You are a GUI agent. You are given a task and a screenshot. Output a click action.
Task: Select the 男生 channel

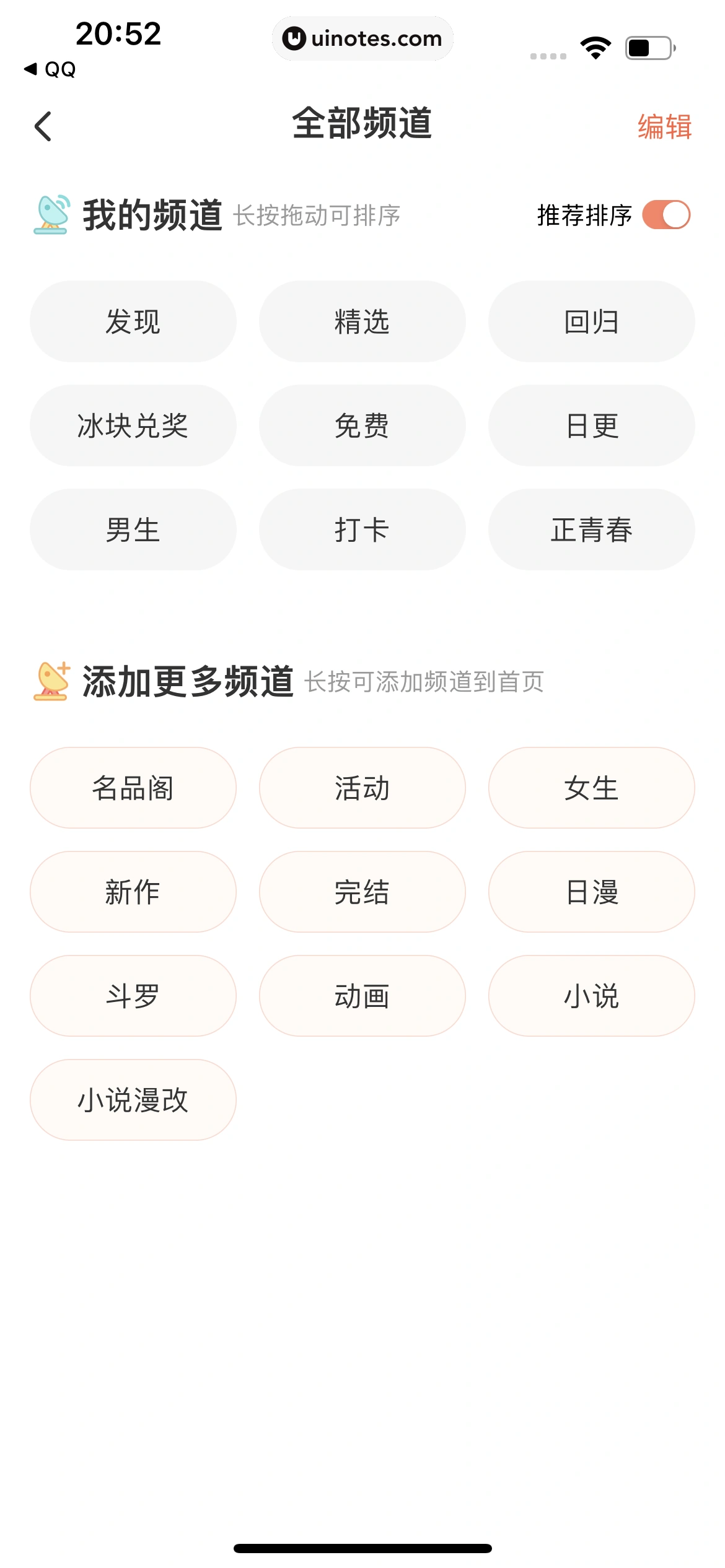click(x=133, y=529)
